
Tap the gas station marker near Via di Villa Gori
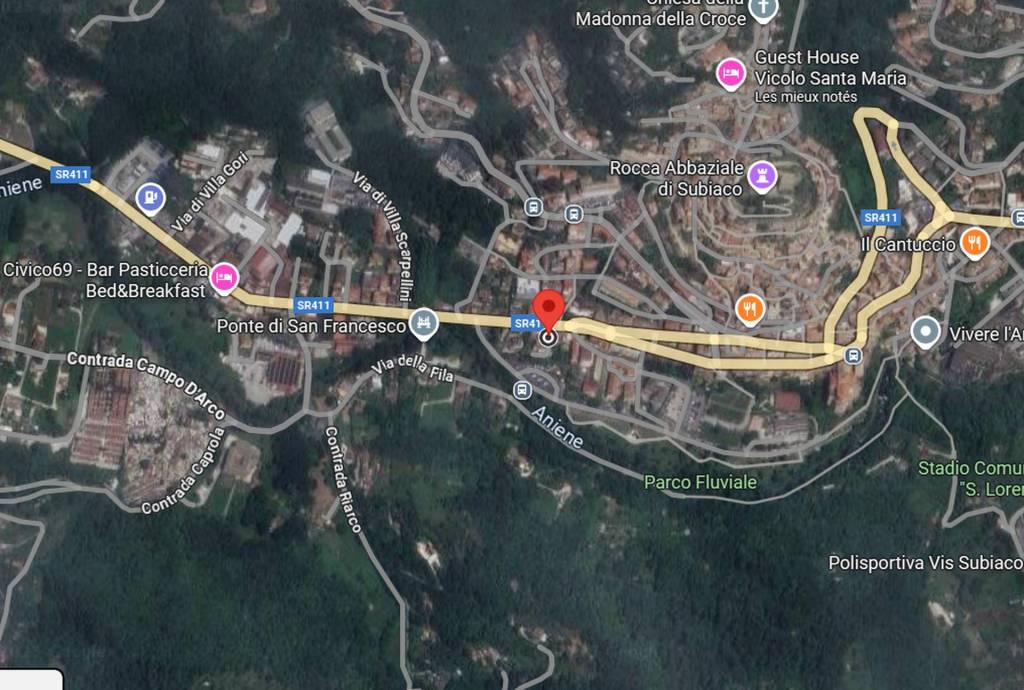pyautogui.click(x=150, y=198)
